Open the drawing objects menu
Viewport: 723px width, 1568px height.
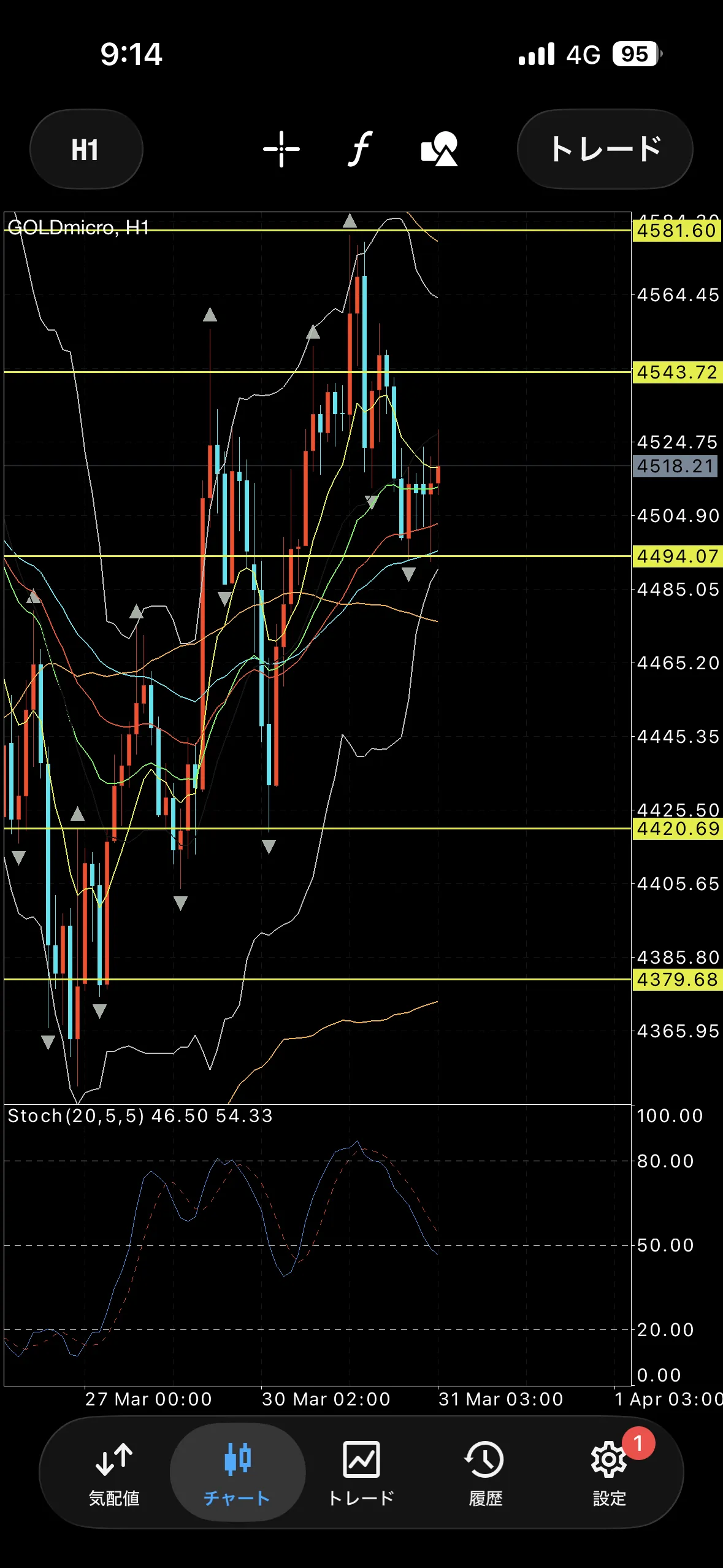tap(439, 149)
